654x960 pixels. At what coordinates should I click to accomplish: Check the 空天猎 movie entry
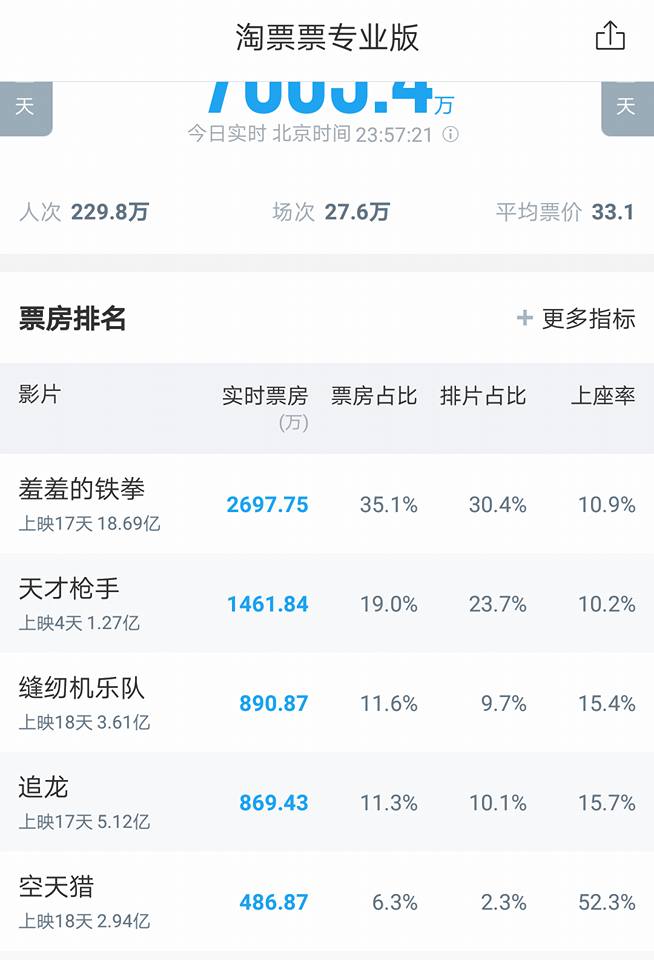point(57,886)
